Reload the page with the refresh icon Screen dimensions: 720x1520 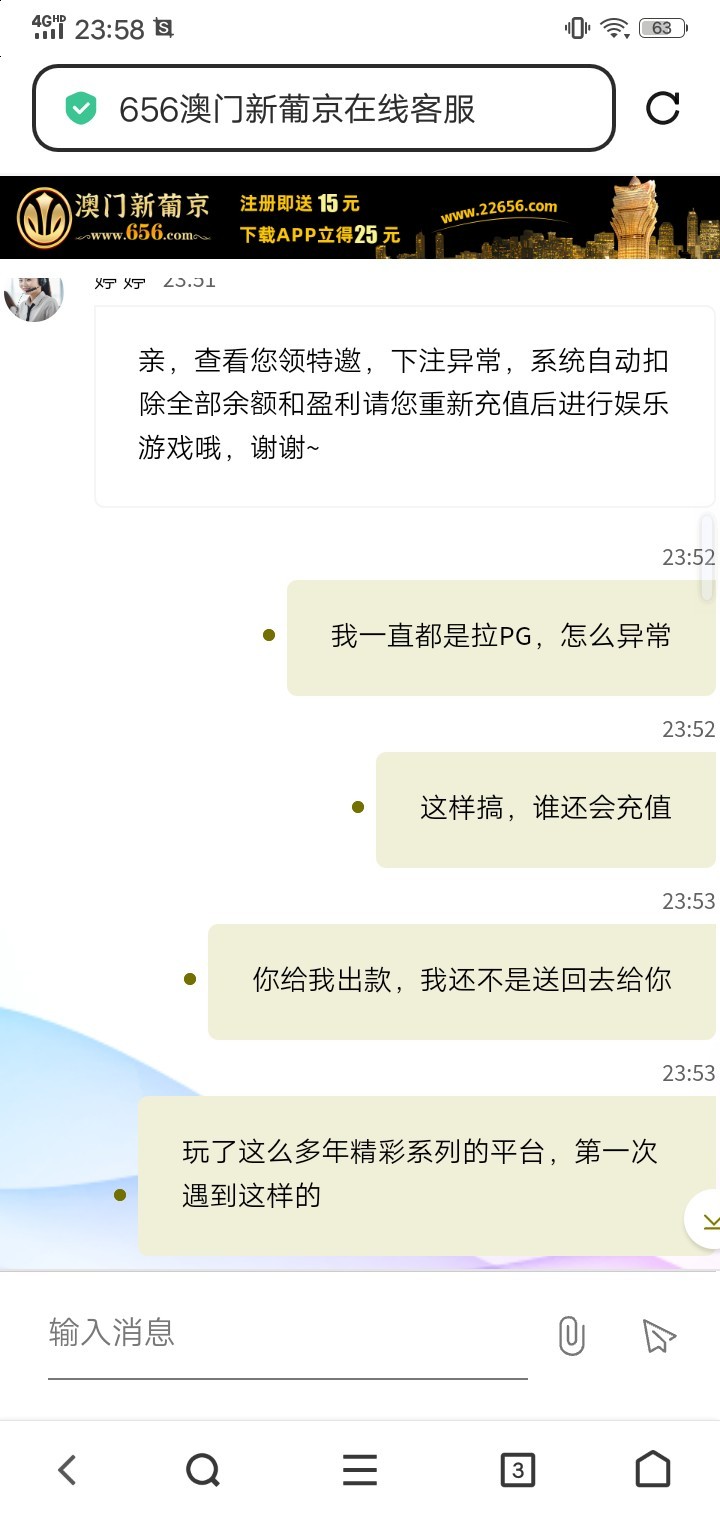point(662,108)
